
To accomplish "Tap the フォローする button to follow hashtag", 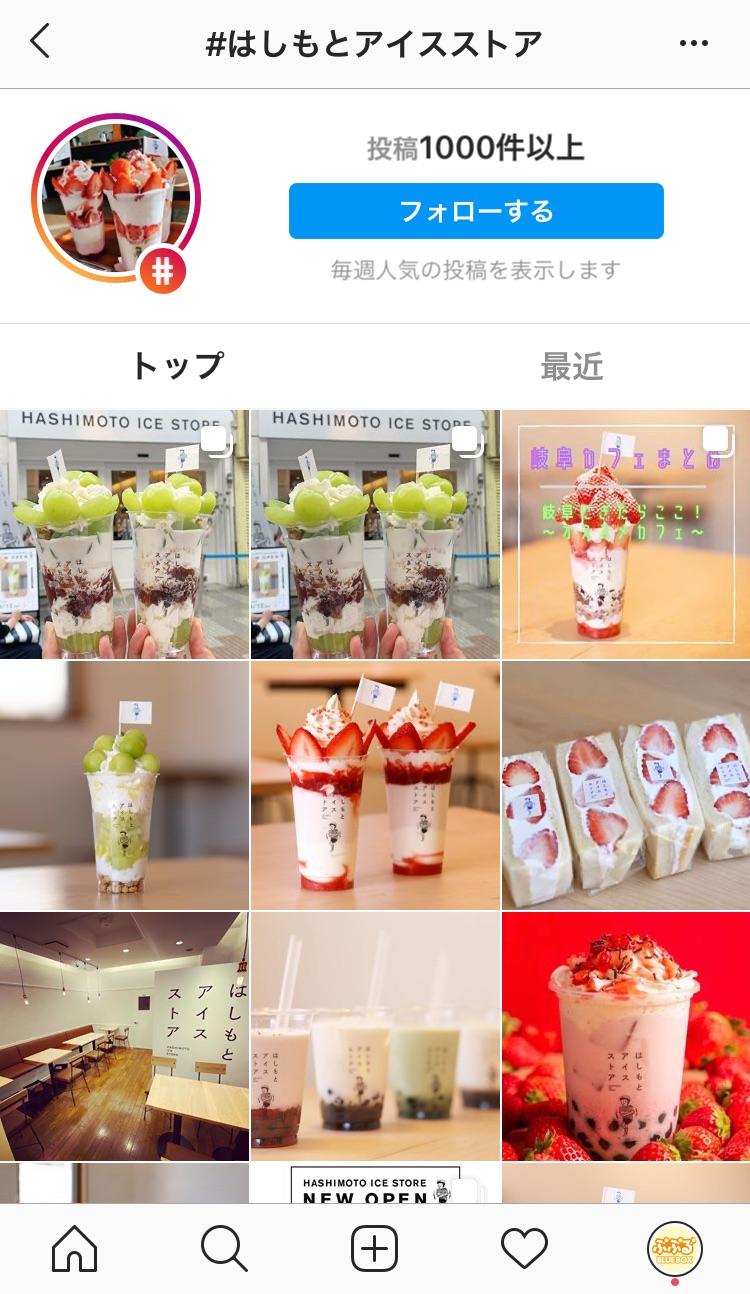I will 476,211.
